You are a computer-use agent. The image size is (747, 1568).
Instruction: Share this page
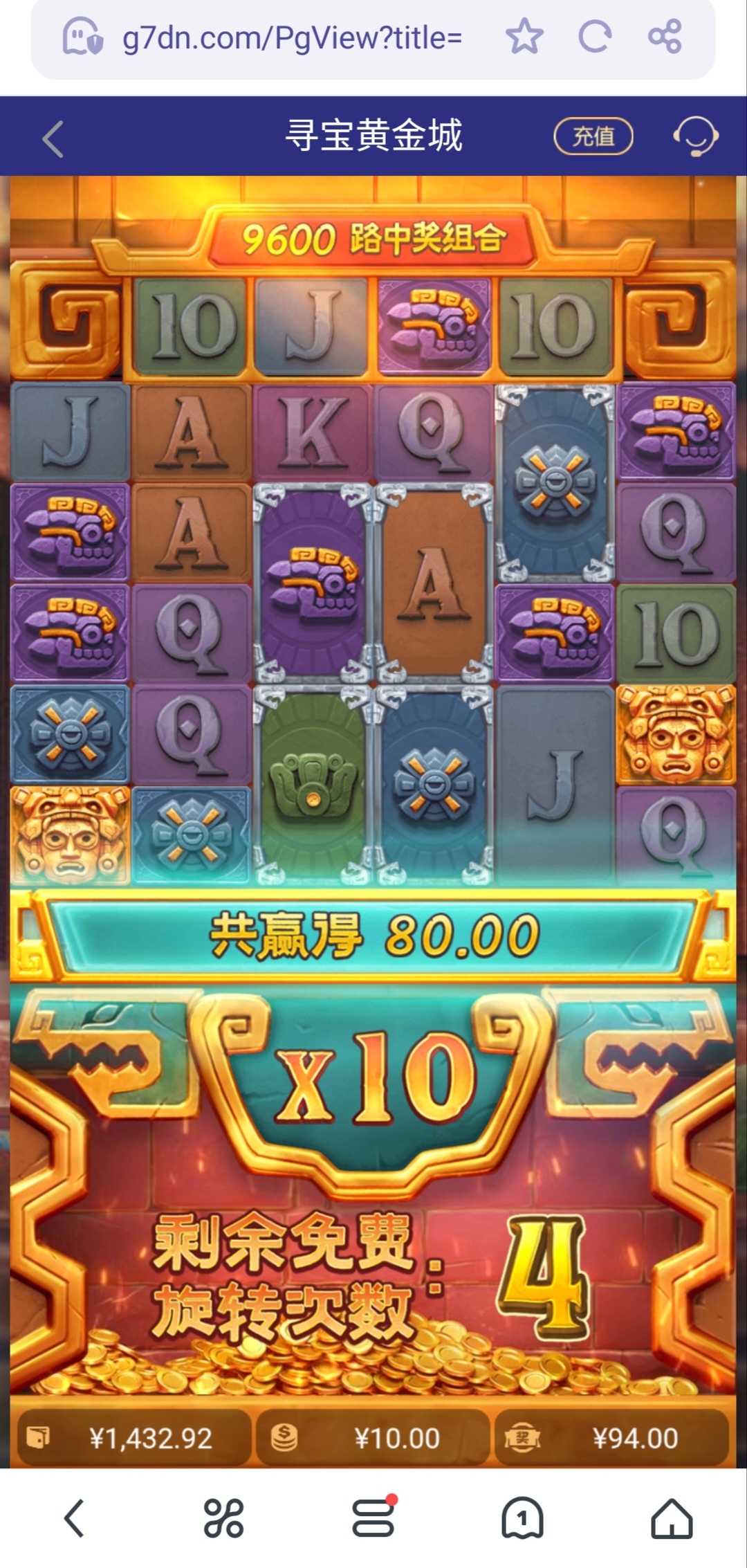coord(665,37)
